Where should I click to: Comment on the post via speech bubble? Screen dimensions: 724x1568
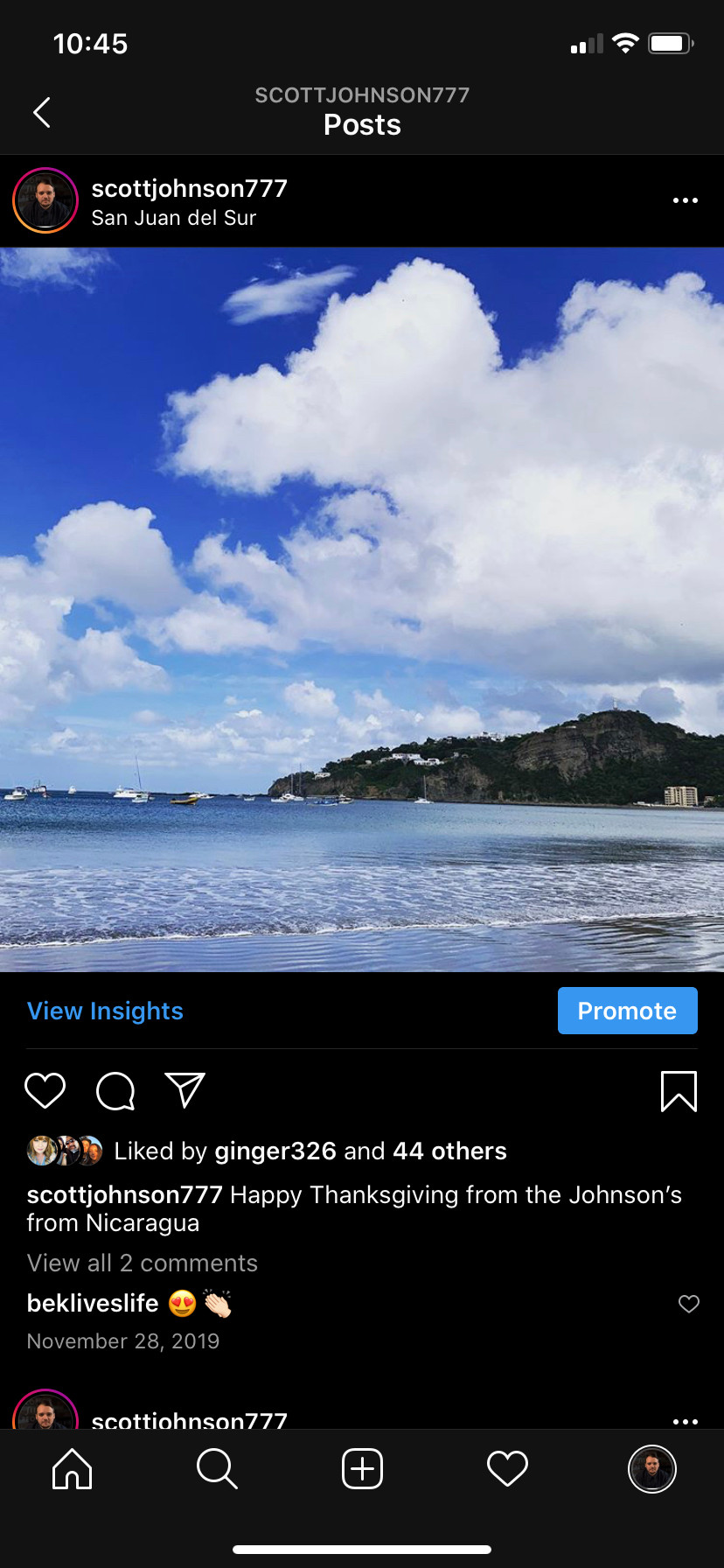[115, 1090]
